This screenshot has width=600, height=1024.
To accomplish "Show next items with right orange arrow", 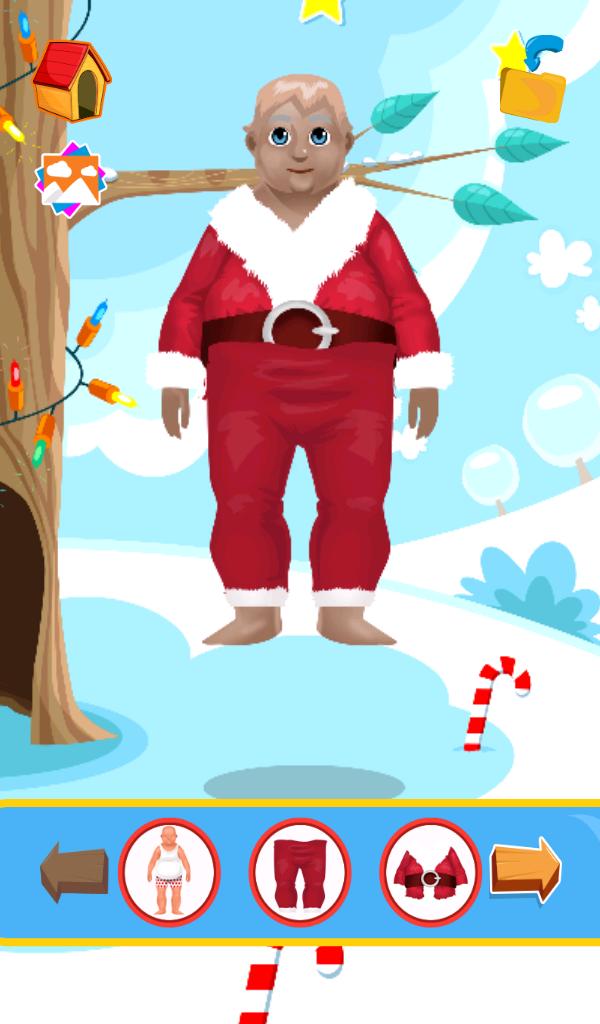I will tap(526, 870).
